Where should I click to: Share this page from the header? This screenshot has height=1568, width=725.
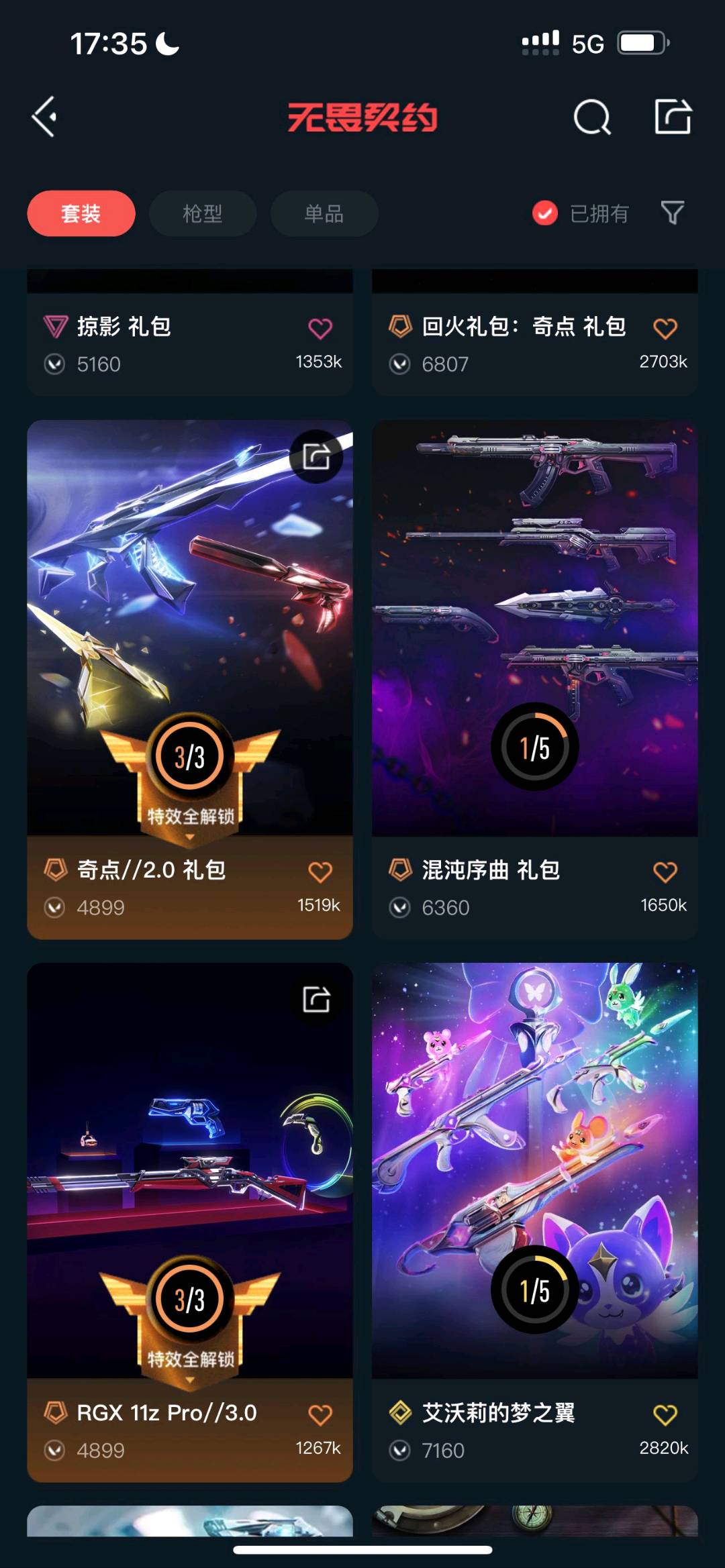pos(673,117)
